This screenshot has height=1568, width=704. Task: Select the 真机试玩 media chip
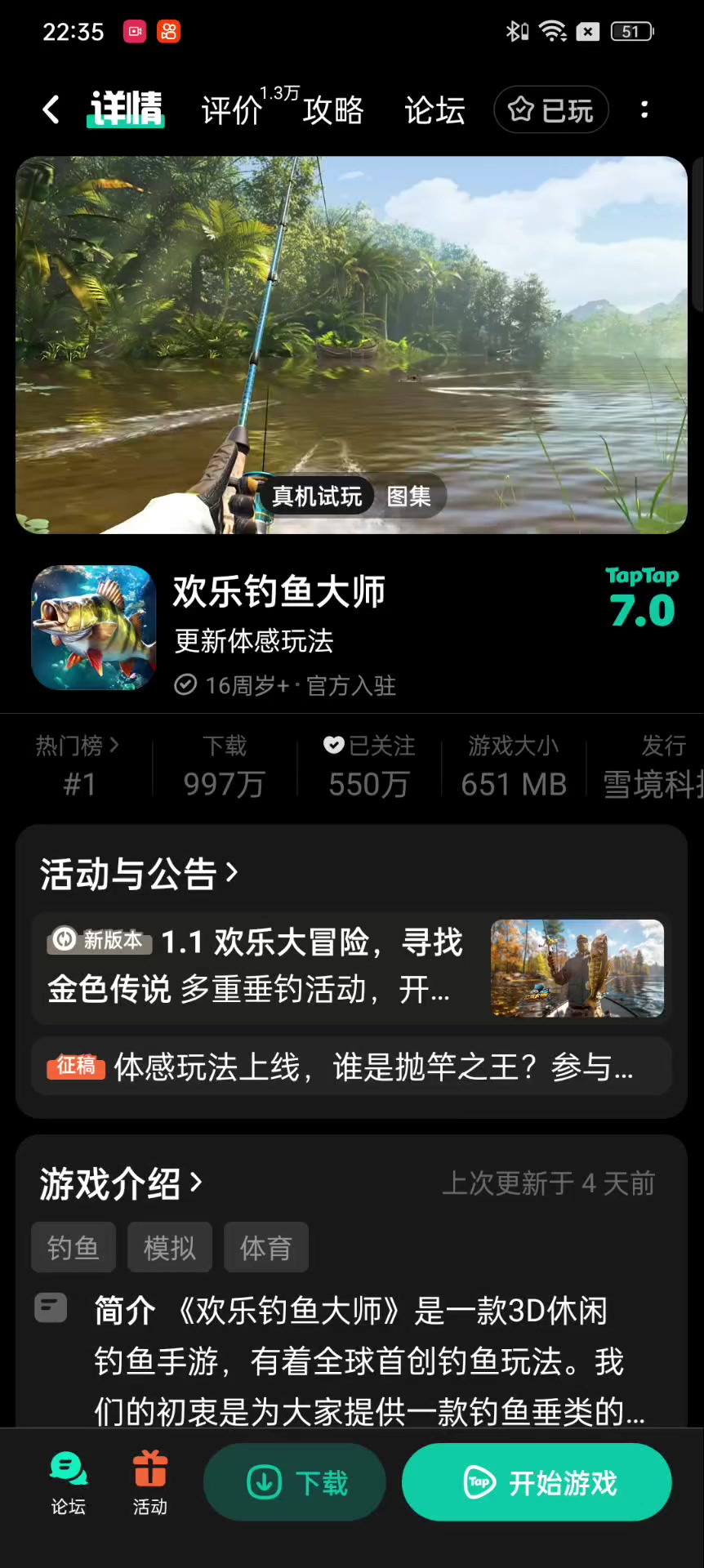(317, 496)
